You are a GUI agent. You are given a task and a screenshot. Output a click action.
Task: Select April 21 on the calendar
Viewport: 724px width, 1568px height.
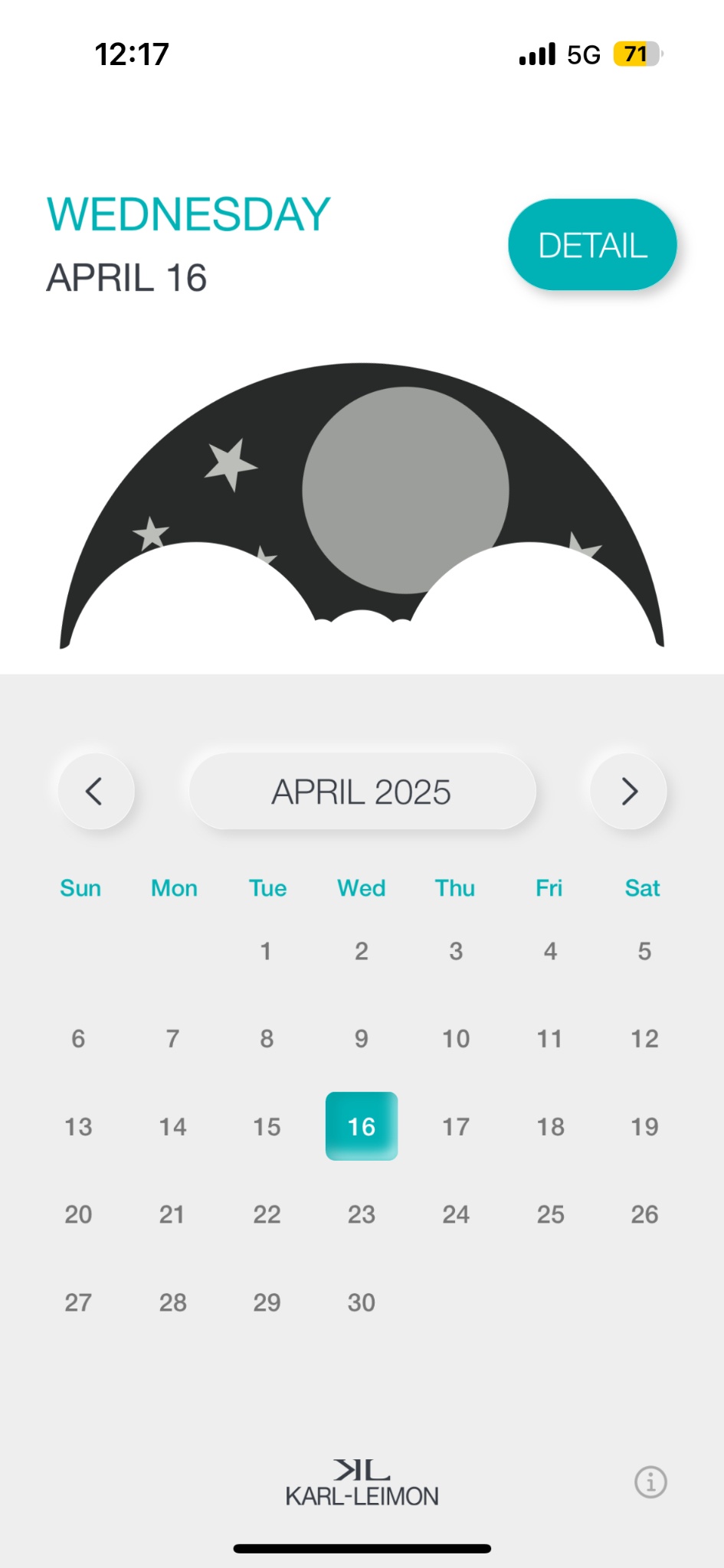click(172, 1214)
